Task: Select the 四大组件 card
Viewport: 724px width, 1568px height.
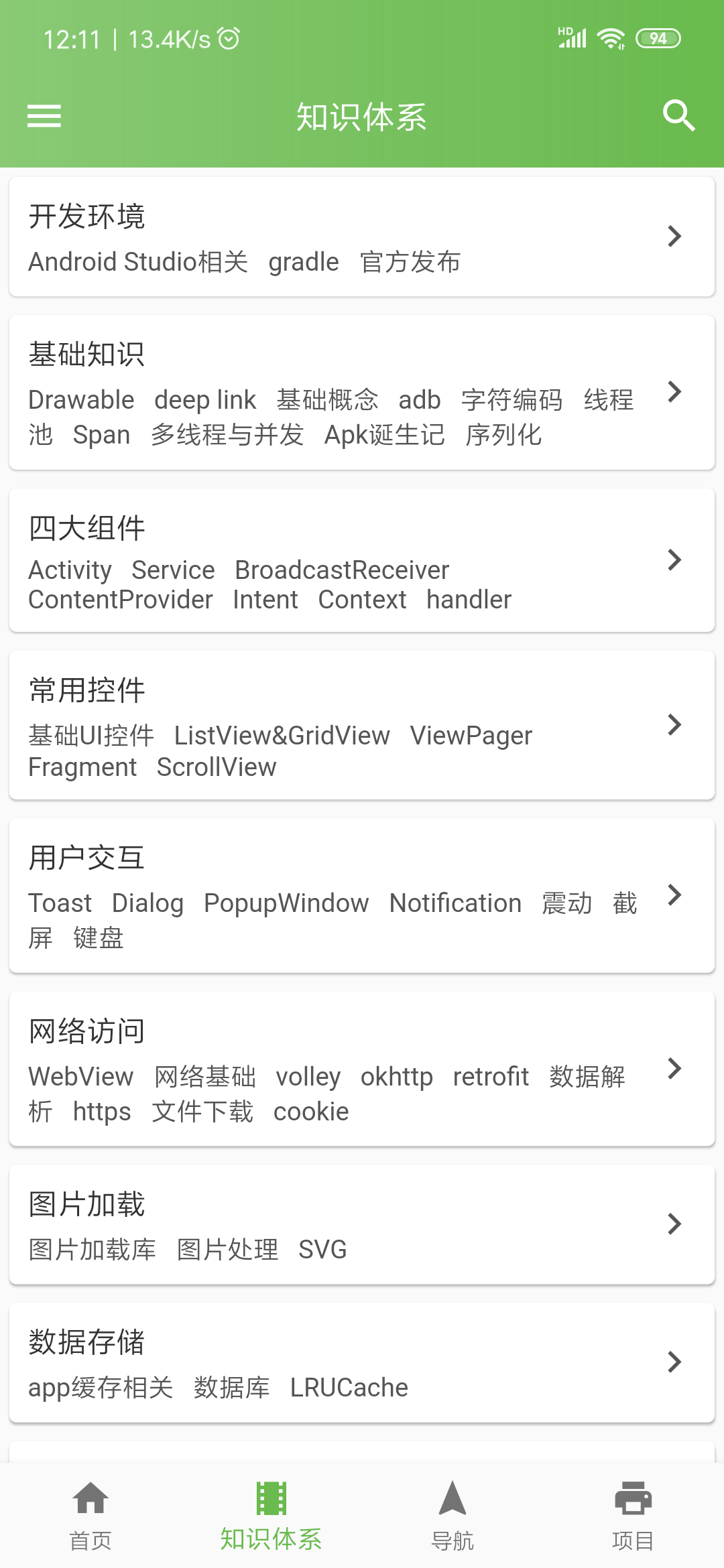Action: pos(362,560)
